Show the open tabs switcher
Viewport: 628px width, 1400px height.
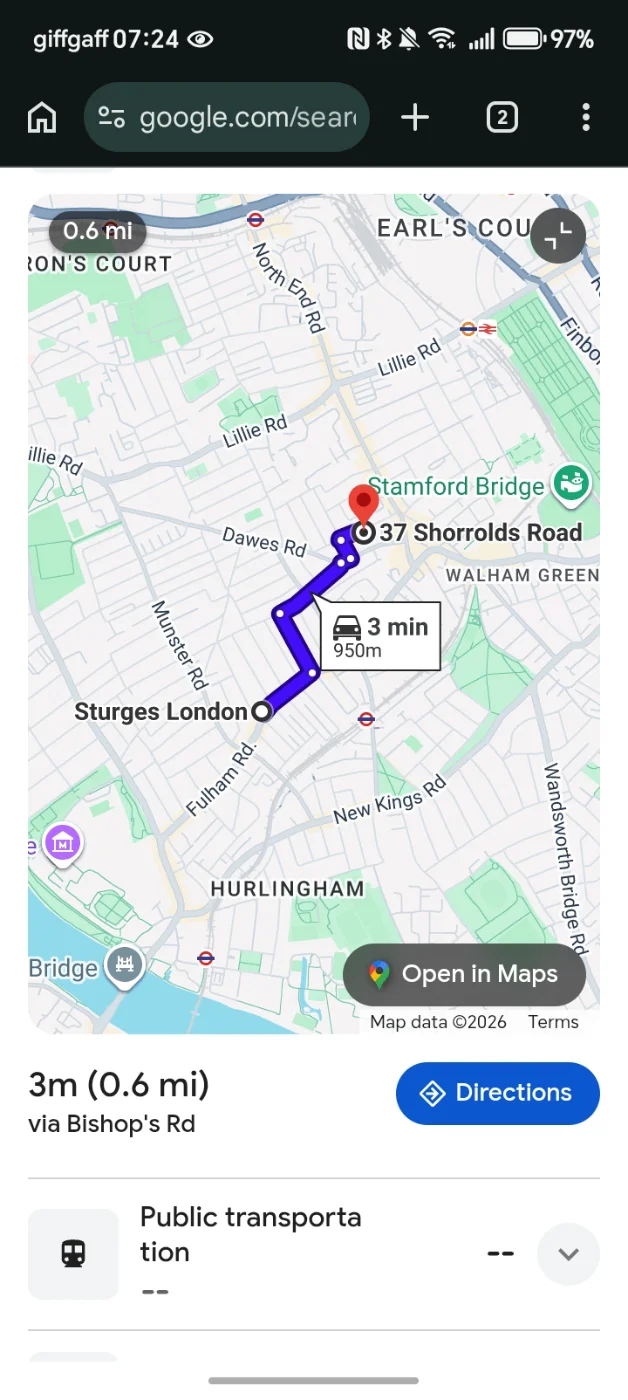pos(502,118)
